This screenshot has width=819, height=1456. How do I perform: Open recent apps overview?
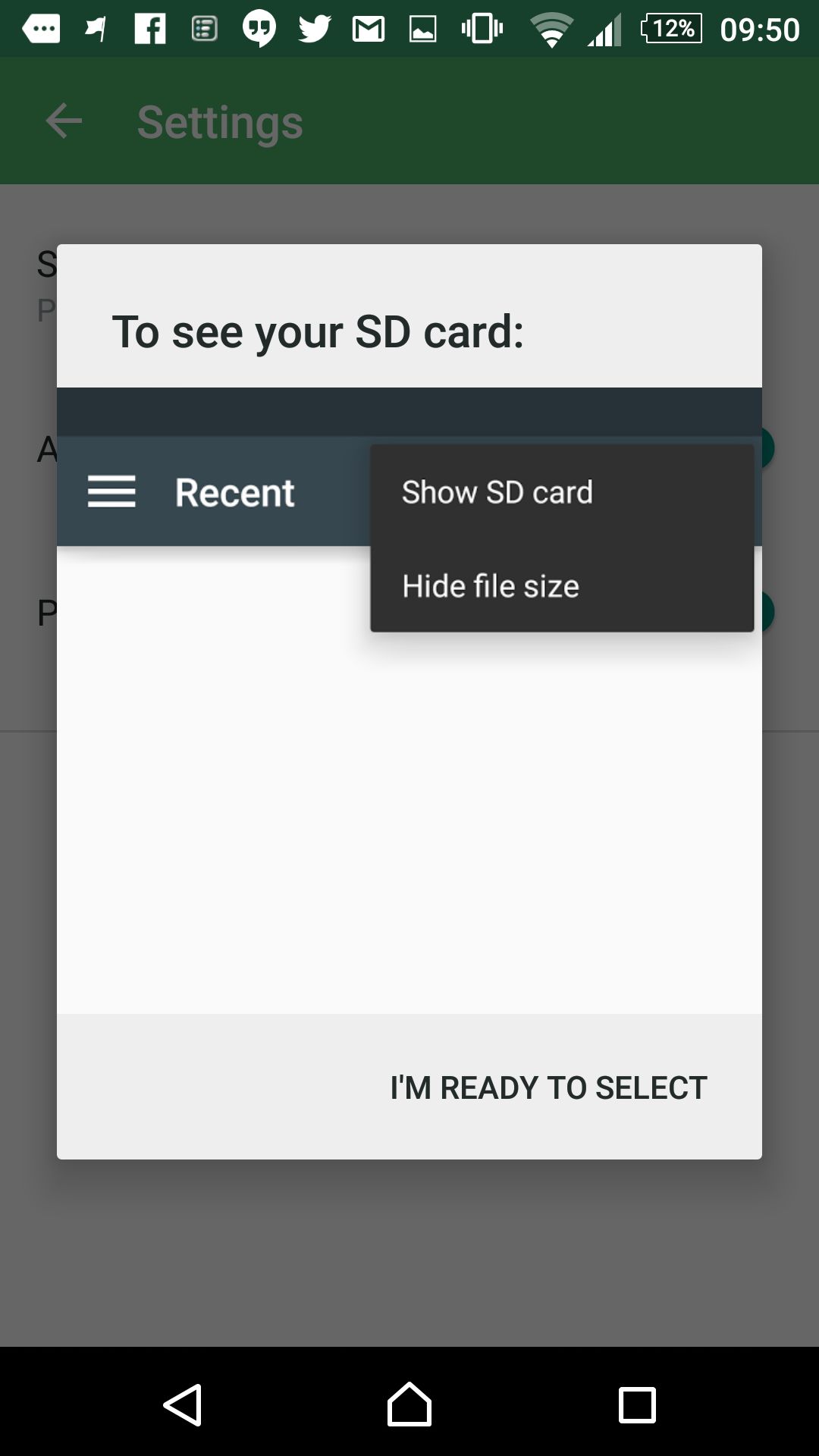pos(637,1405)
